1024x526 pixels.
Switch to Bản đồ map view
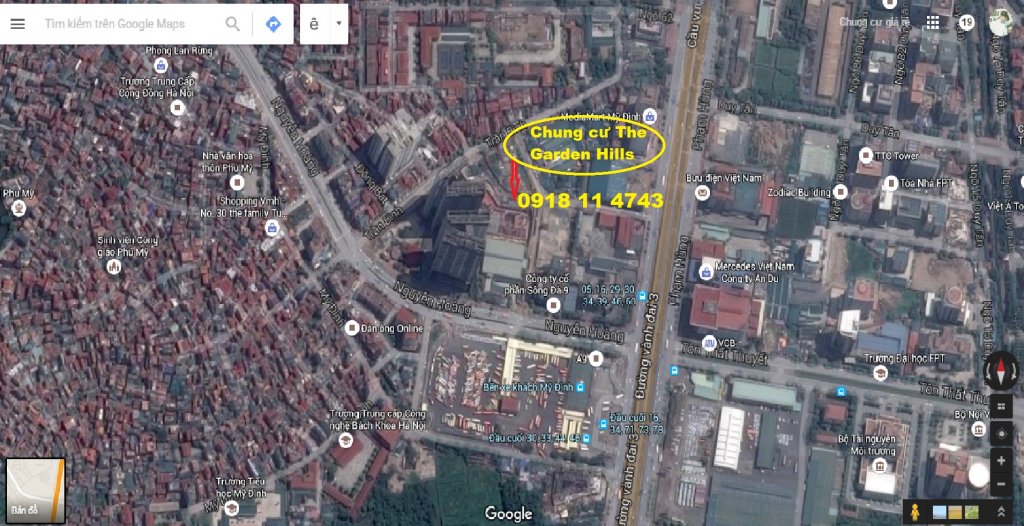(x=36, y=490)
